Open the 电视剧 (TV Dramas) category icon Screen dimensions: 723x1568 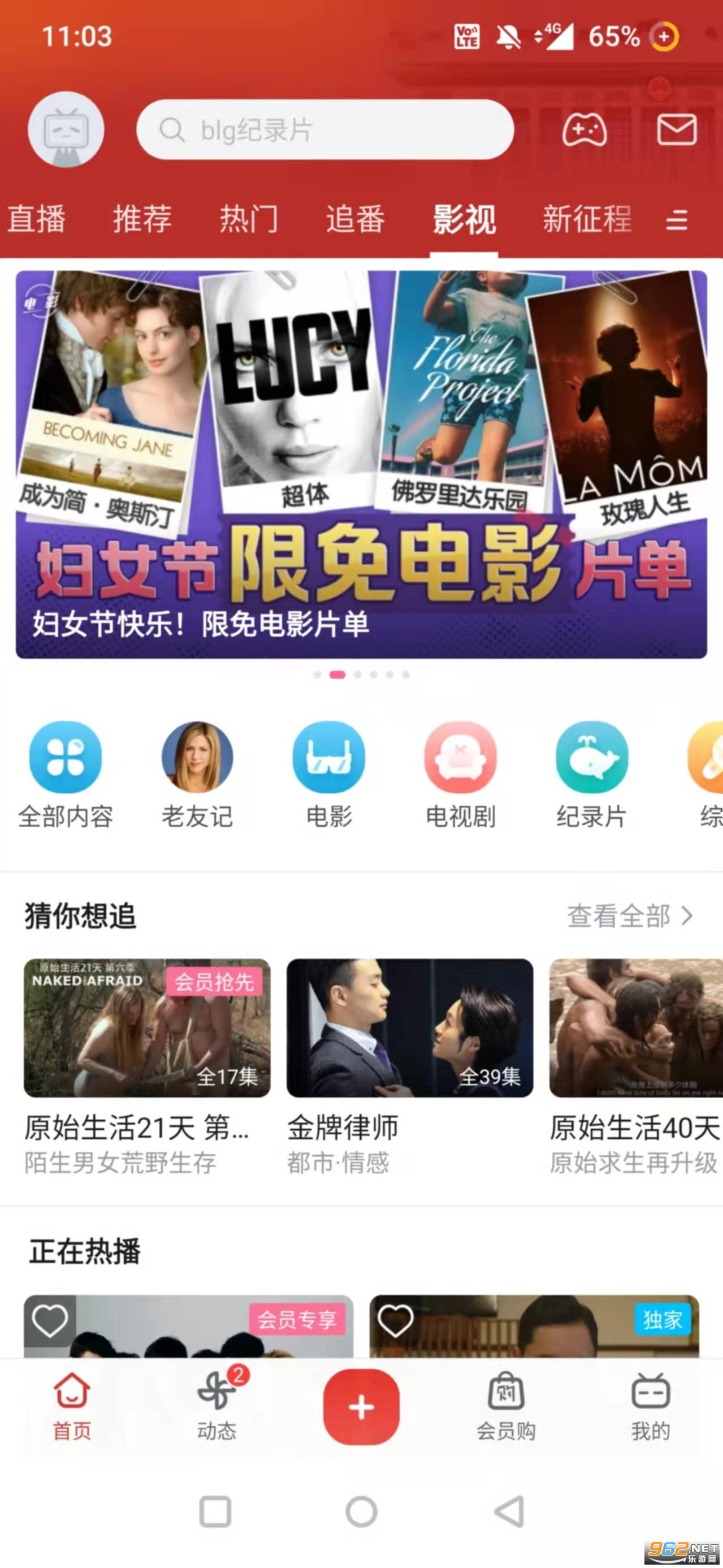460,758
